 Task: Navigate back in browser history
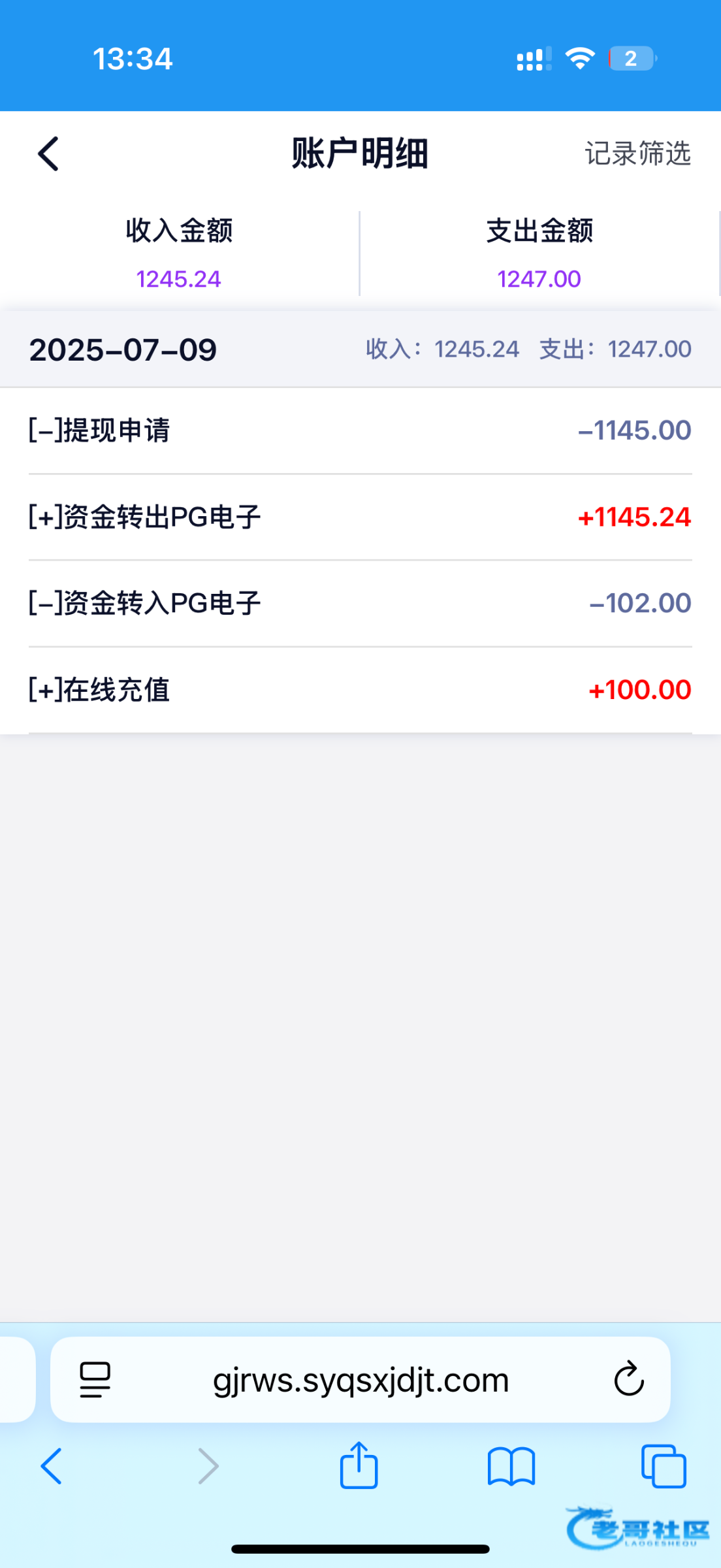[x=52, y=1466]
